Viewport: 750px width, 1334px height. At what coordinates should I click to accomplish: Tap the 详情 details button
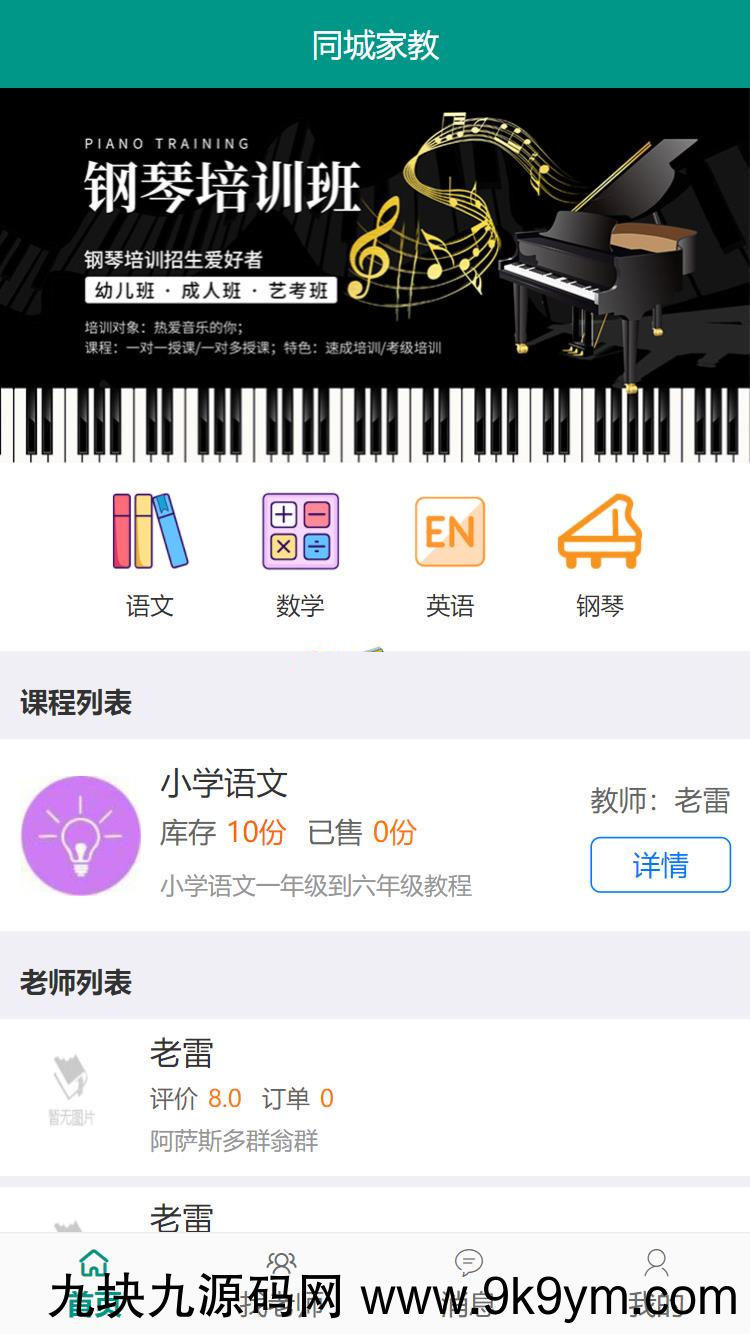[x=661, y=865]
